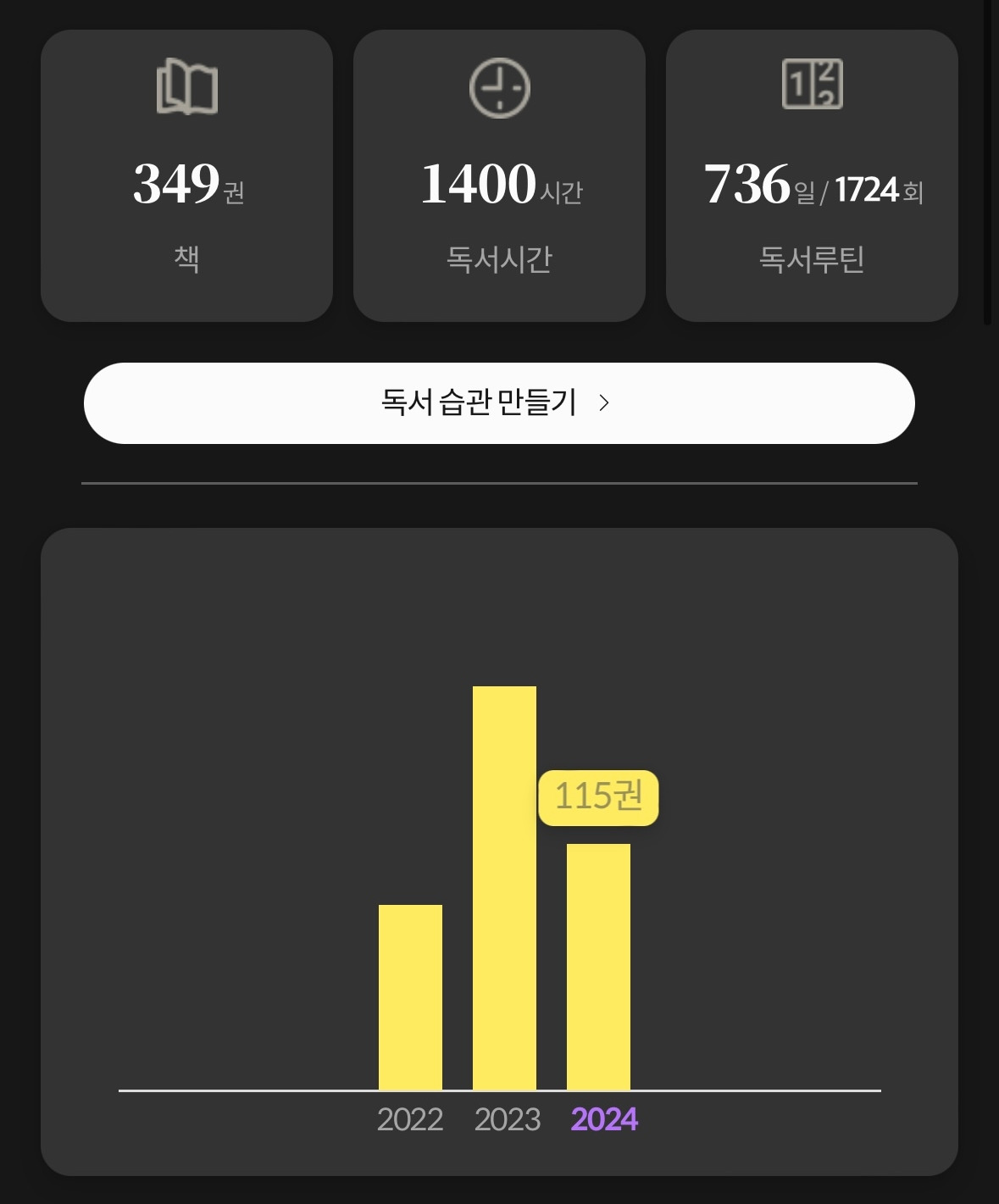Select the highlighted 2024 year label
Viewport: 999px width, 1204px height.
tap(604, 1118)
